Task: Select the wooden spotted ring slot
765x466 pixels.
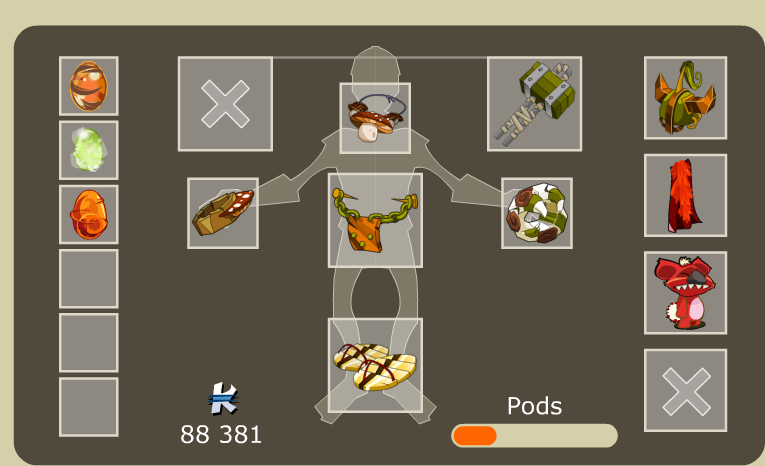Action: coord(223,213)
